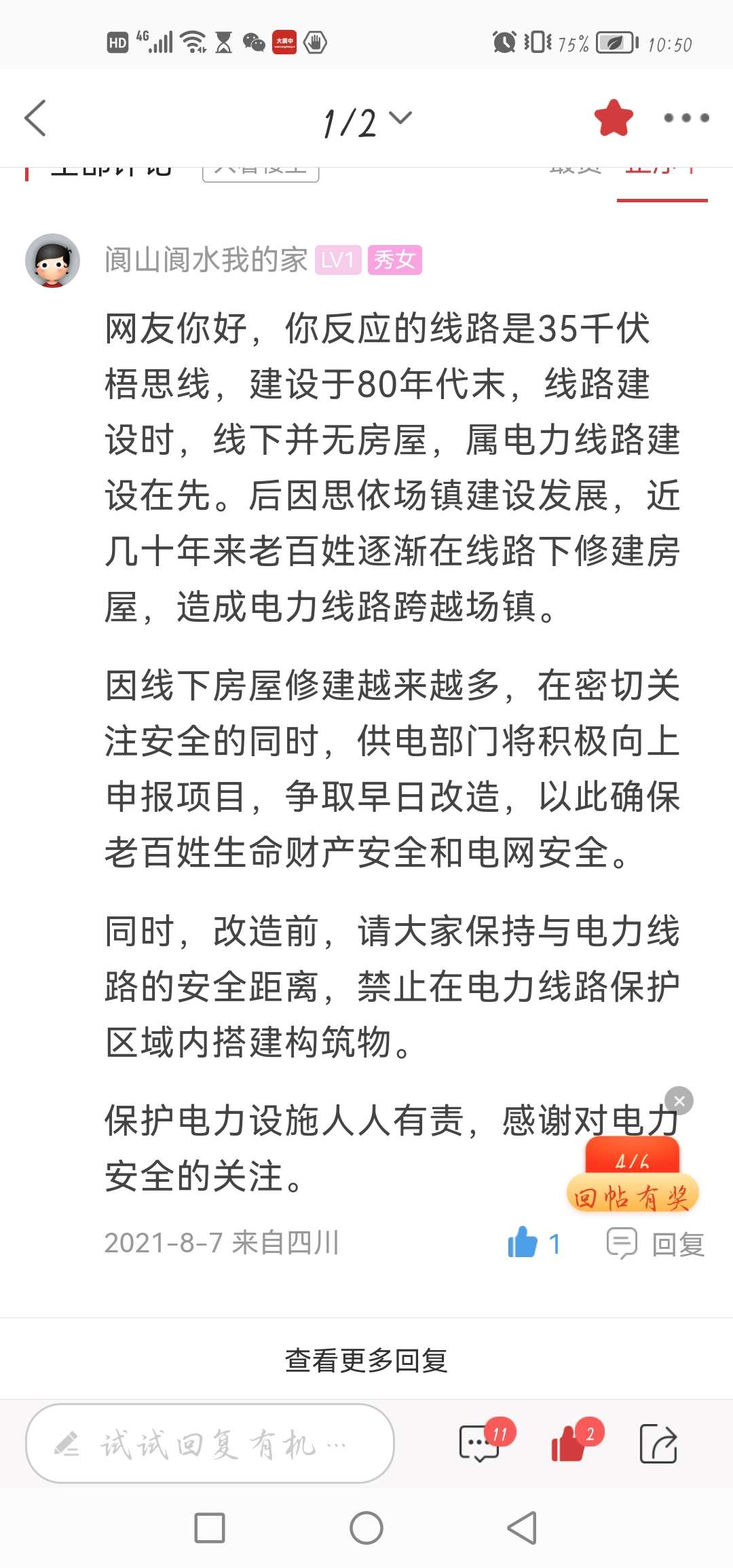The height and width of the screenshot is (1568, 733).
Task: Dismiss the 回帖有奖 floating banner
Action: coord(679,1100)
